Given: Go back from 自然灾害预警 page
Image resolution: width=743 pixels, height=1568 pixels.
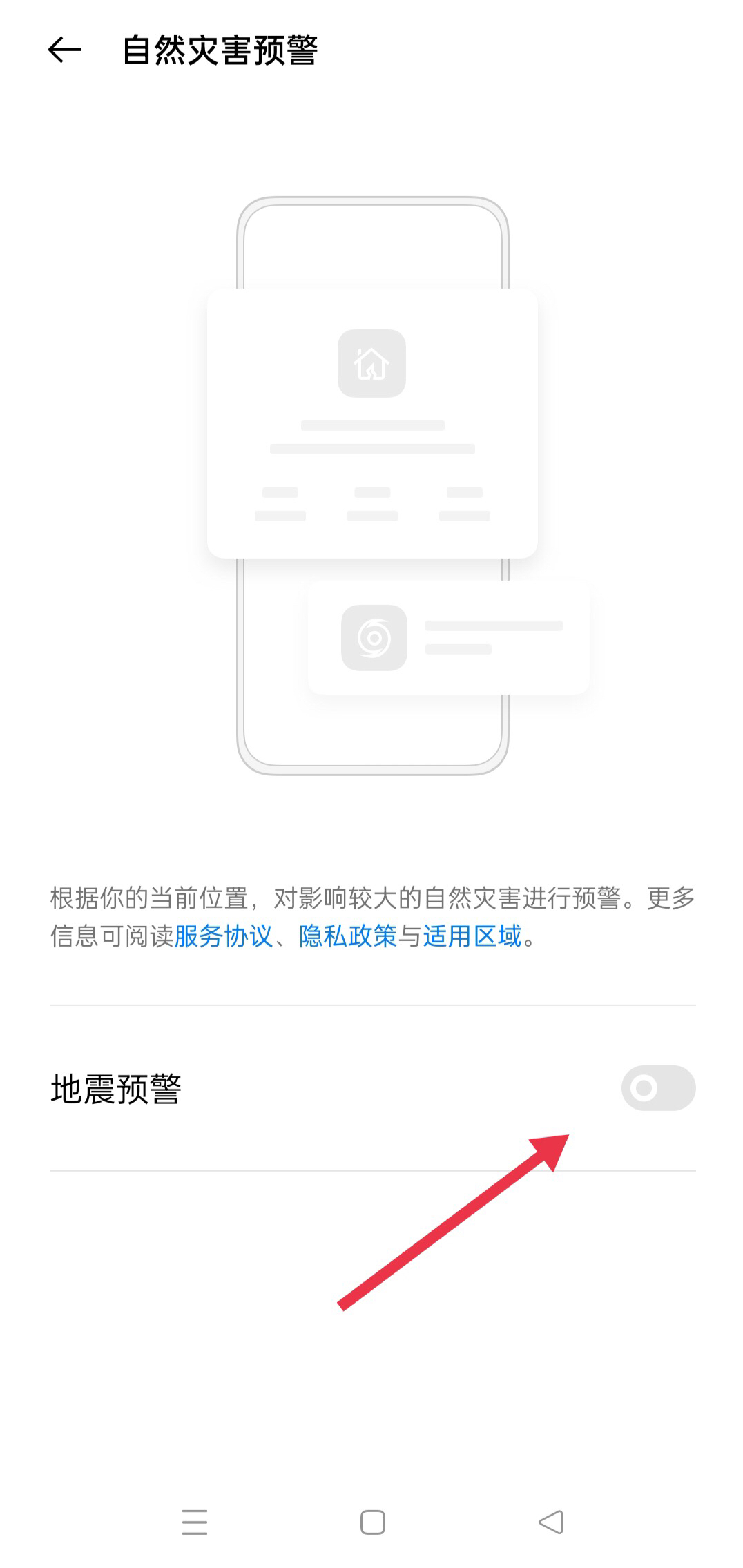Looking at the screenshot, I should pyautogui.click(x=65, y=50).
